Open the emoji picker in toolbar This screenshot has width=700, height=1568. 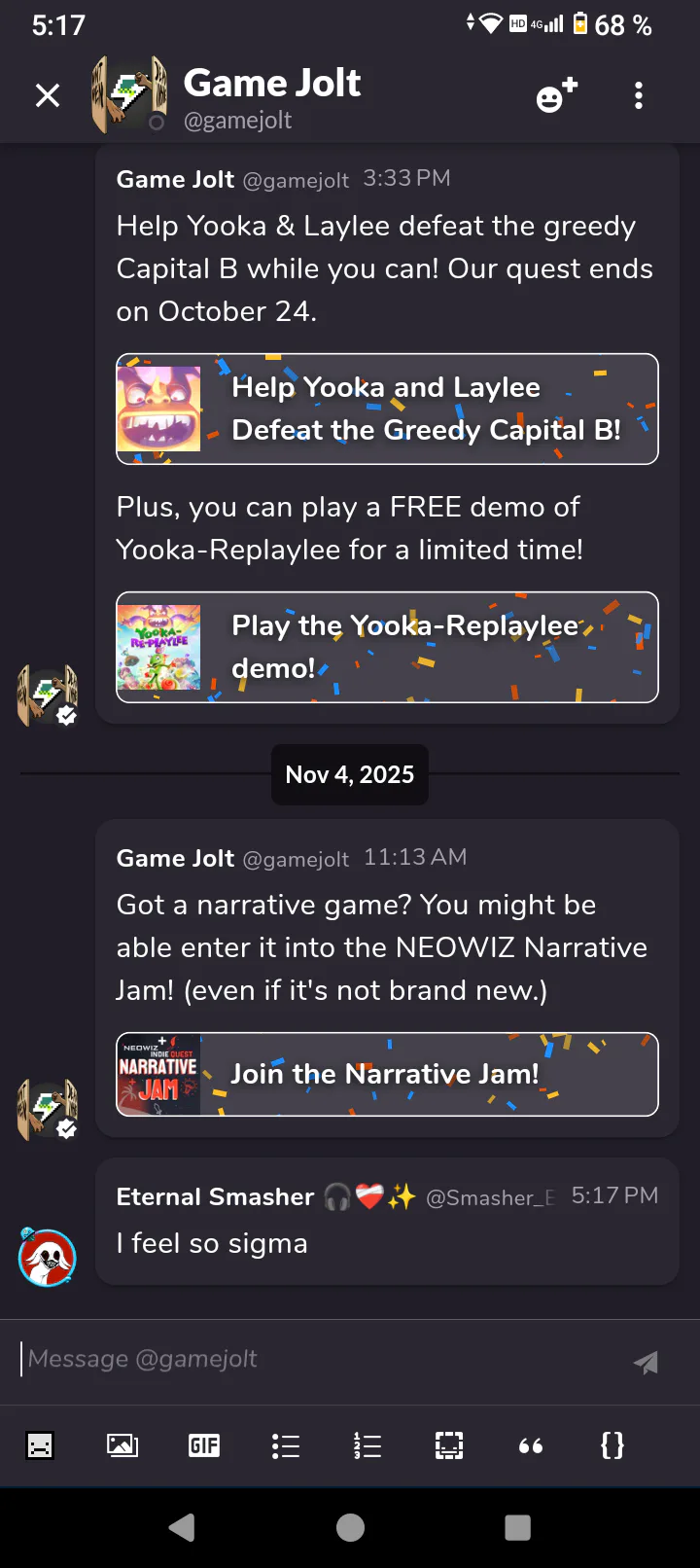[40, 1445]
